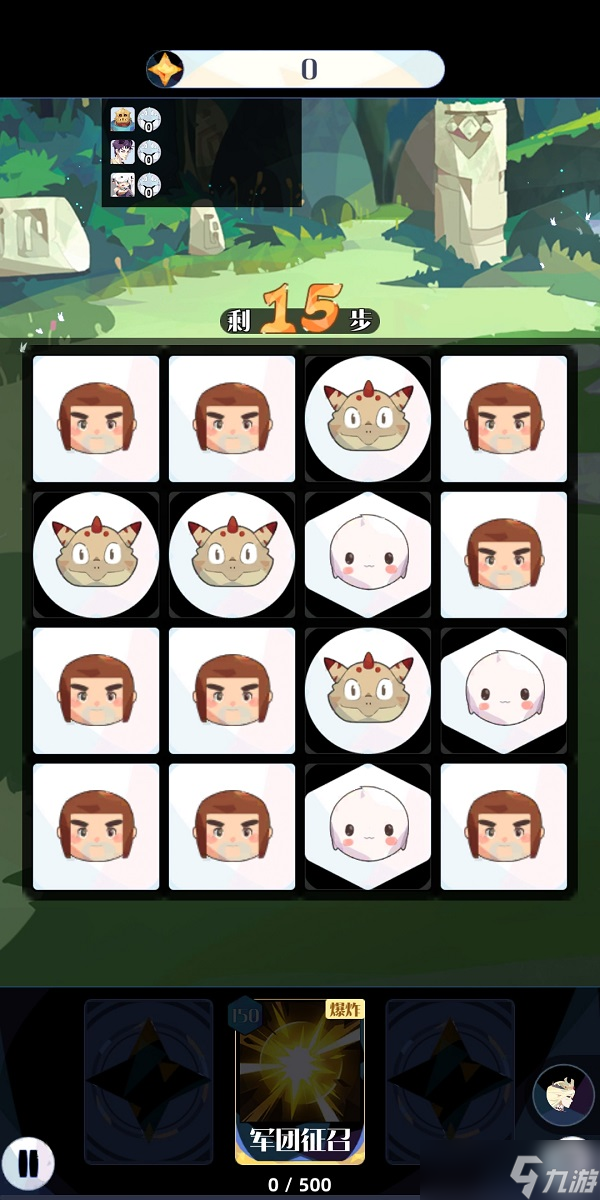Screen dimensions: 600x1200
Task: Use the 军团征召 explosion card
Action: tap(300, 1083)
